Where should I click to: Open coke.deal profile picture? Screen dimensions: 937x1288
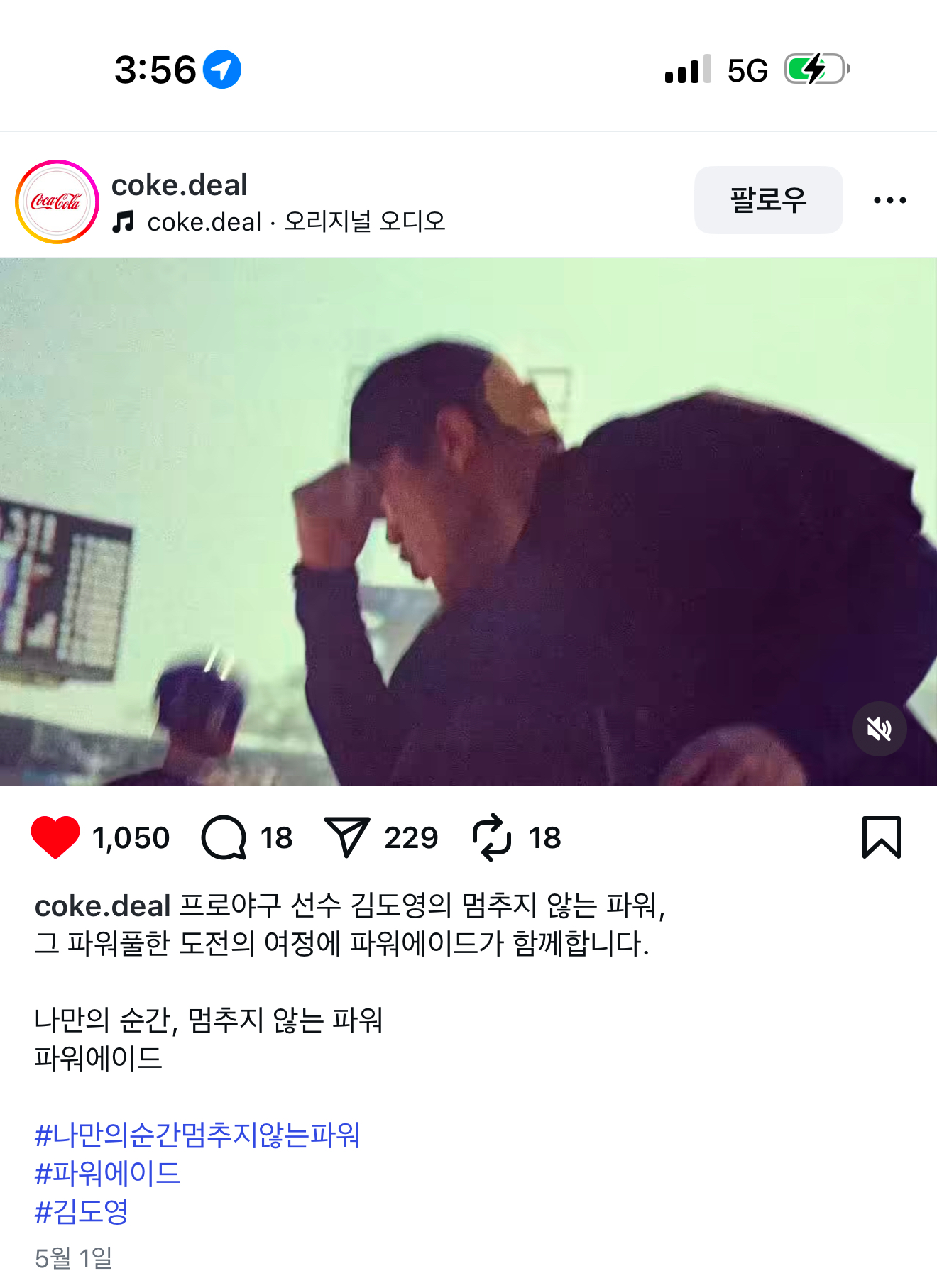pos(57,202)
